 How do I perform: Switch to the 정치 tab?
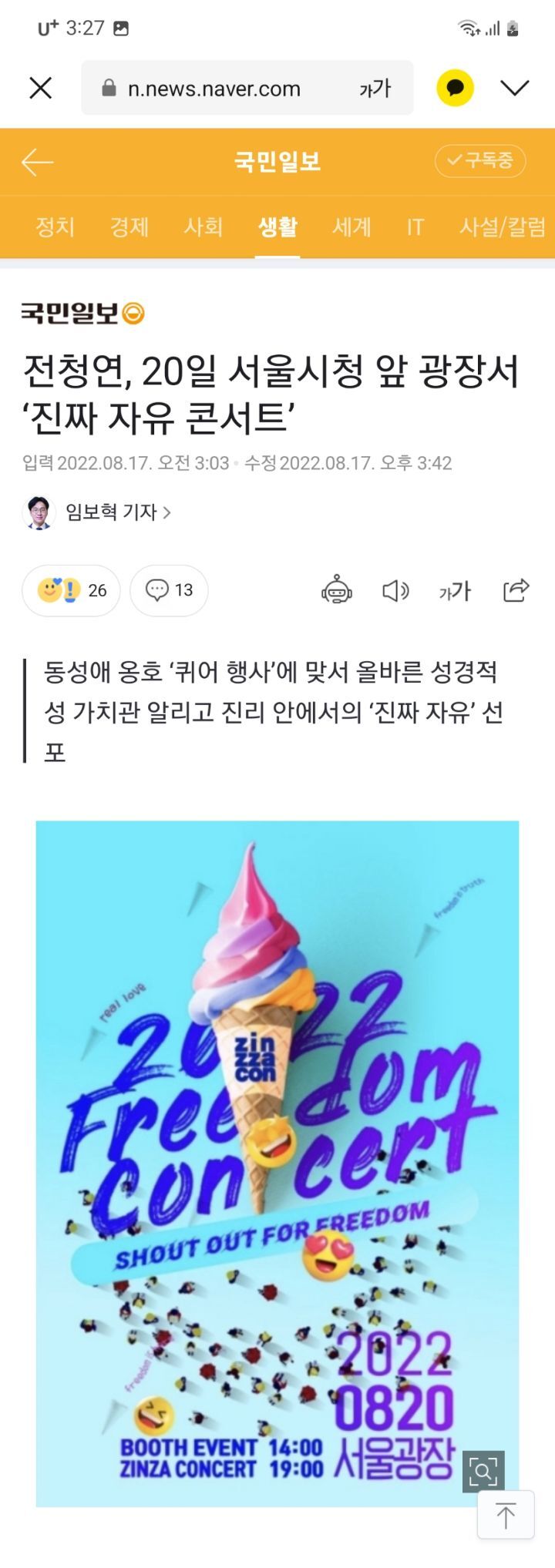[x=55, y=227]
